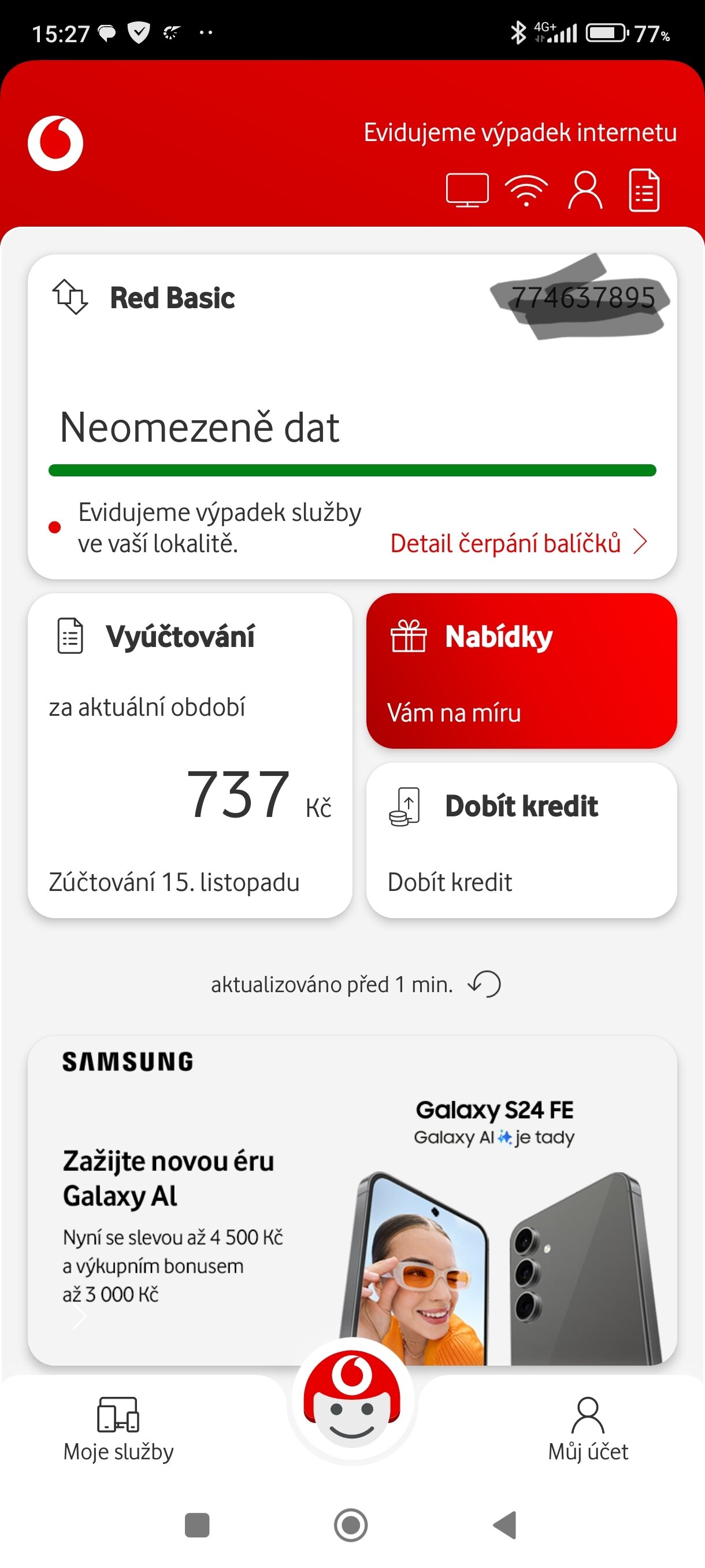Open the Vyúčtování billing card

pyautogui.click(x=190, y=756)
